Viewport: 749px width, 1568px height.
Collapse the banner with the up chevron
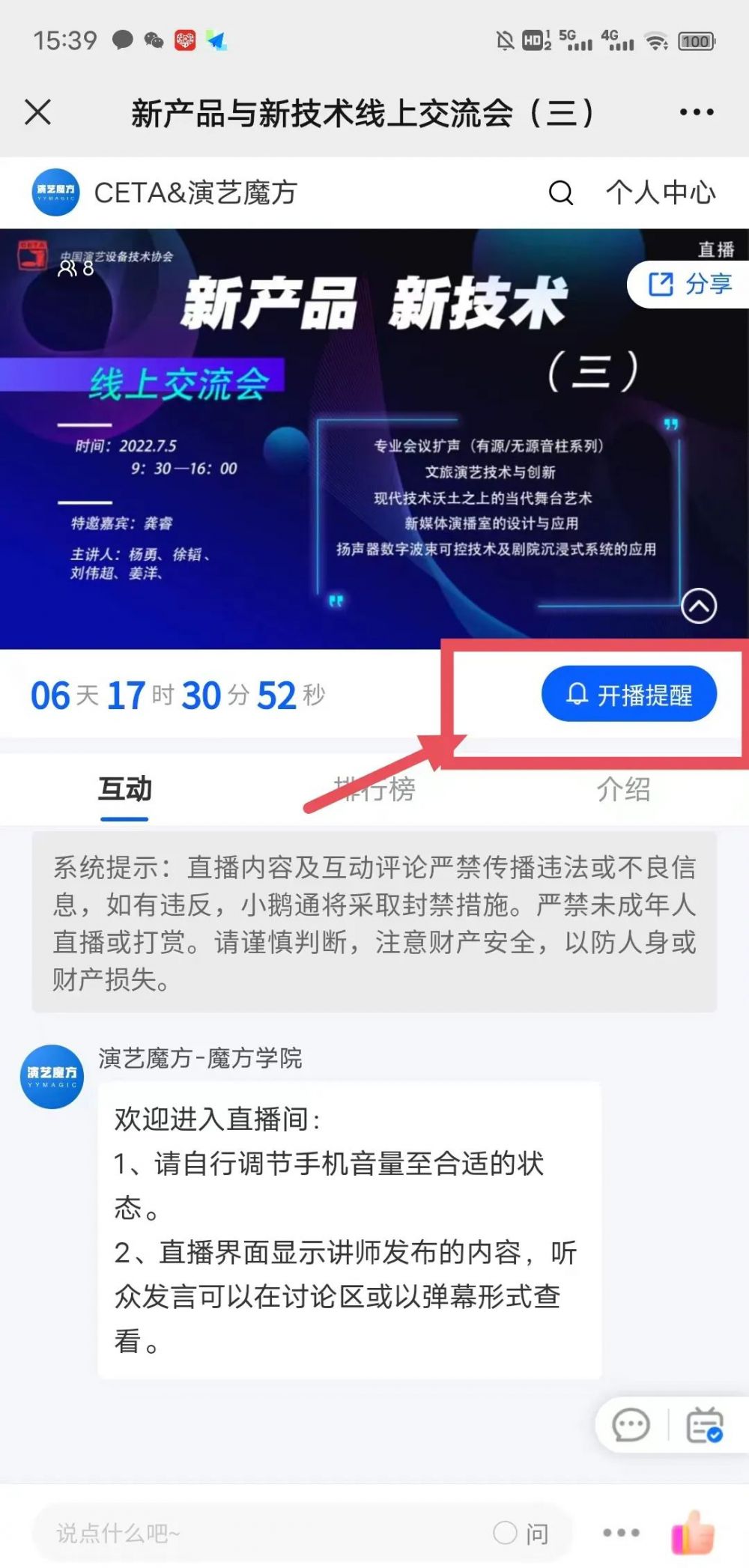pos(699,606)
